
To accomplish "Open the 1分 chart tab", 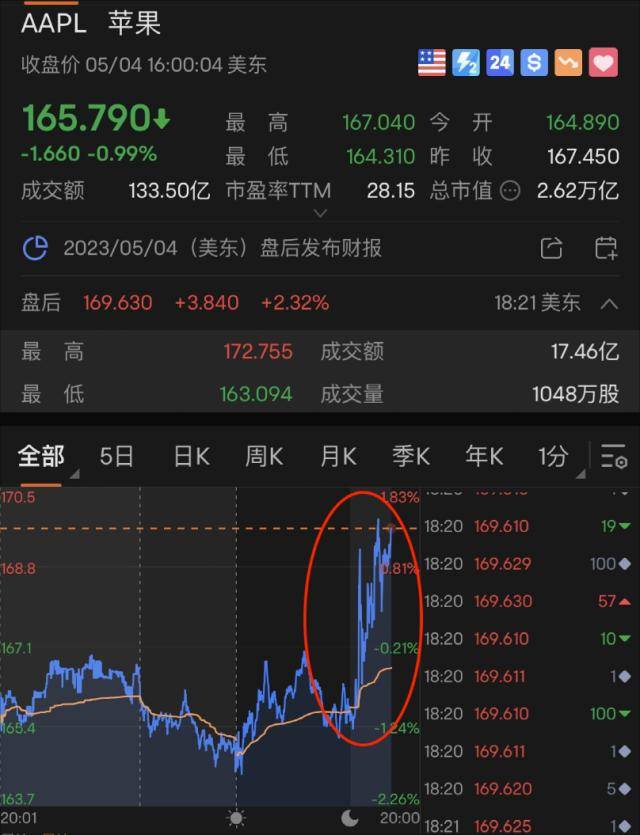I will pos(552,457).
